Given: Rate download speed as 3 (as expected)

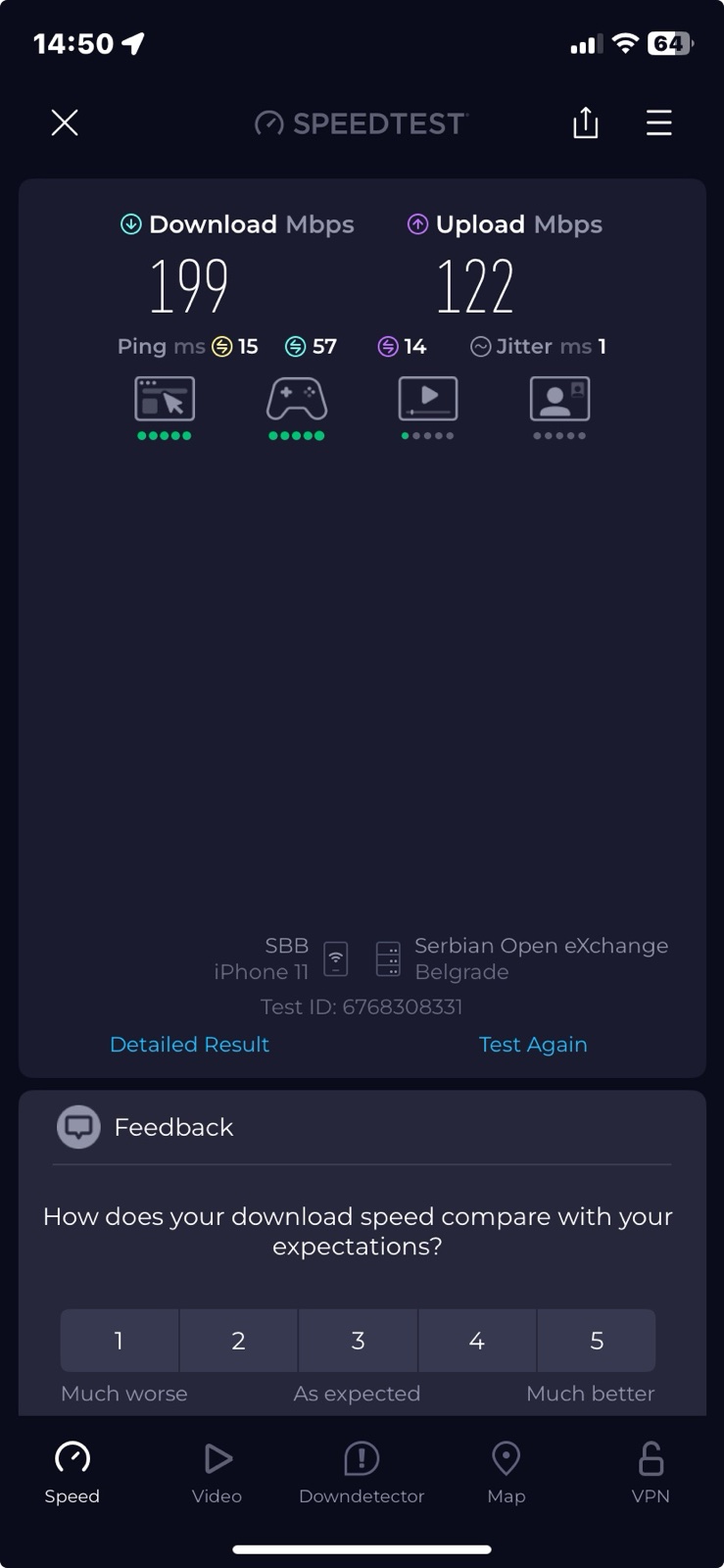Looking at the screenshot, I should [x=358, y=1340].
